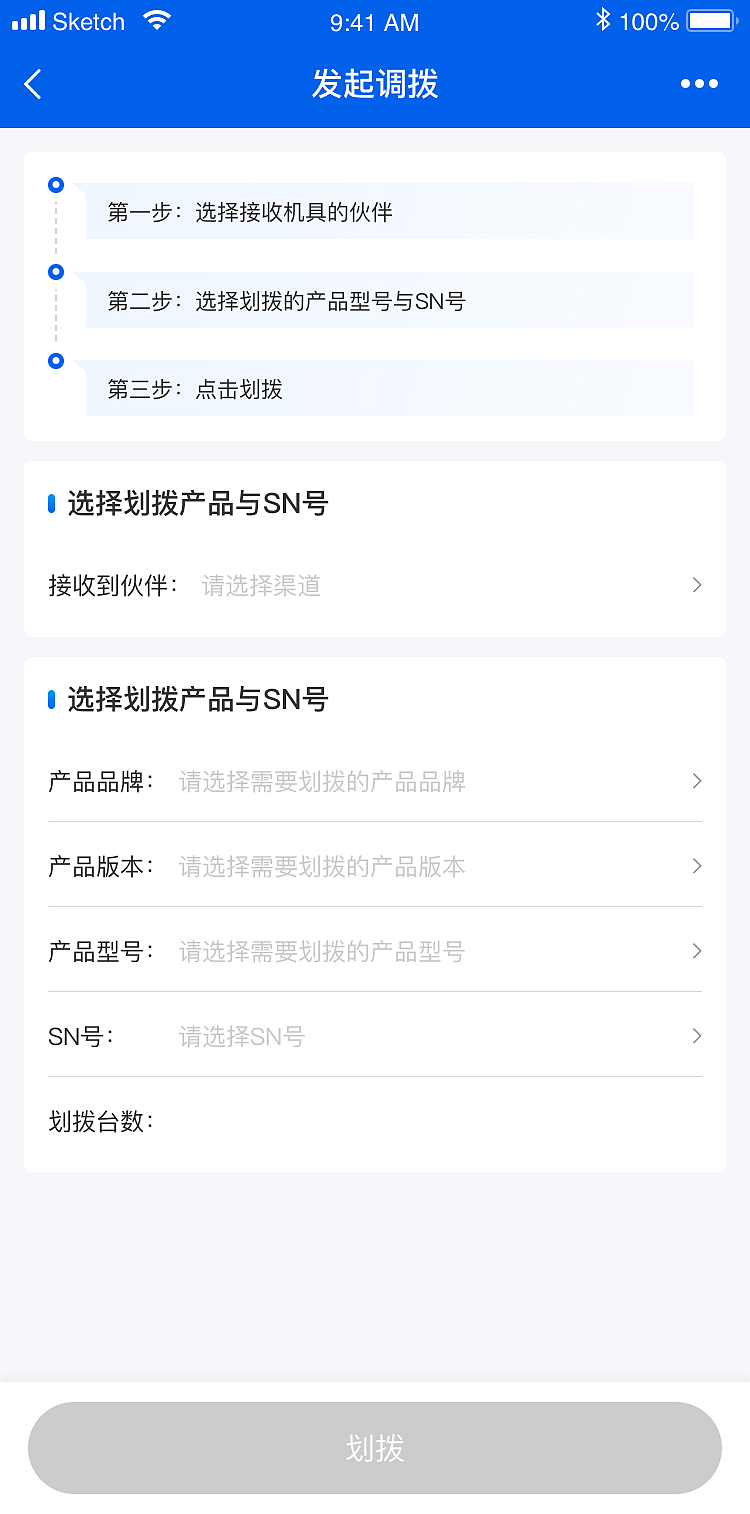This screenshot has width=750, height=1514.
Task: Expand the SN号 selection chevron
Action: [x=696, y=1036]
